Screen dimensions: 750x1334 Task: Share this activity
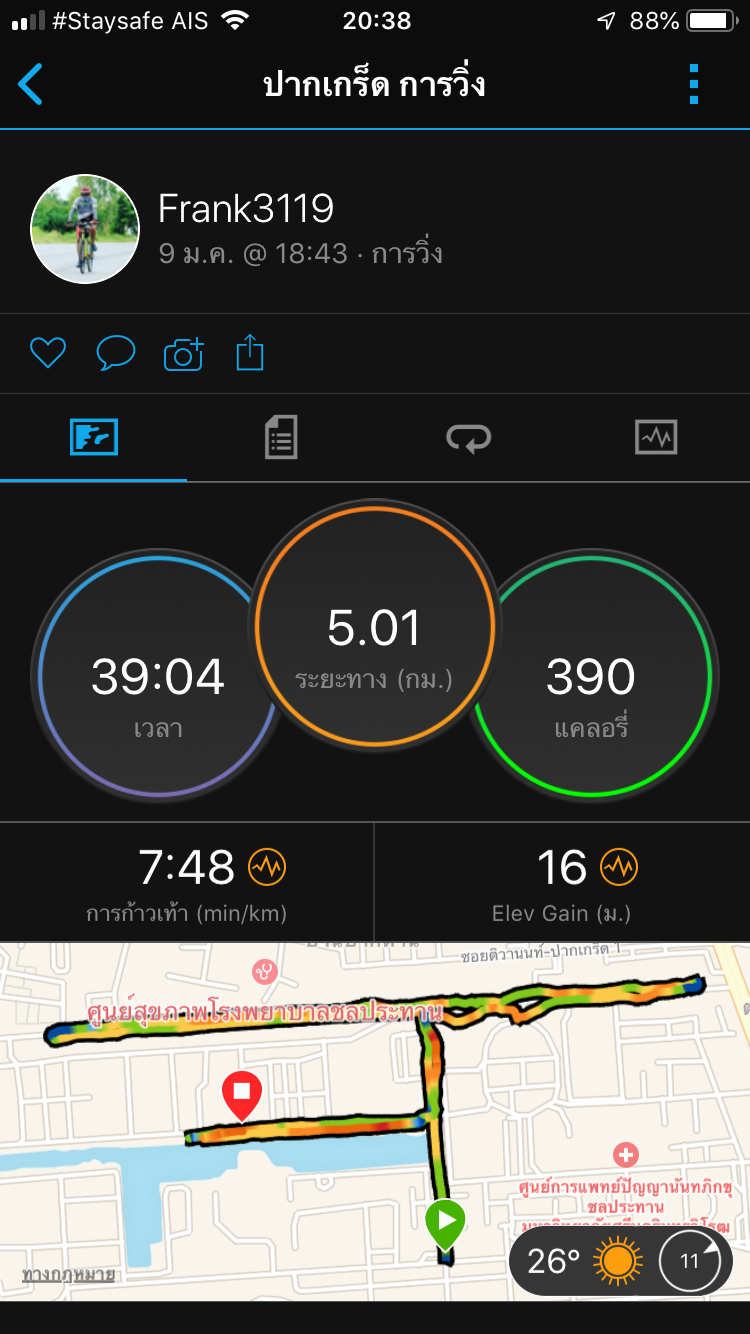click(x=250, y=353)
